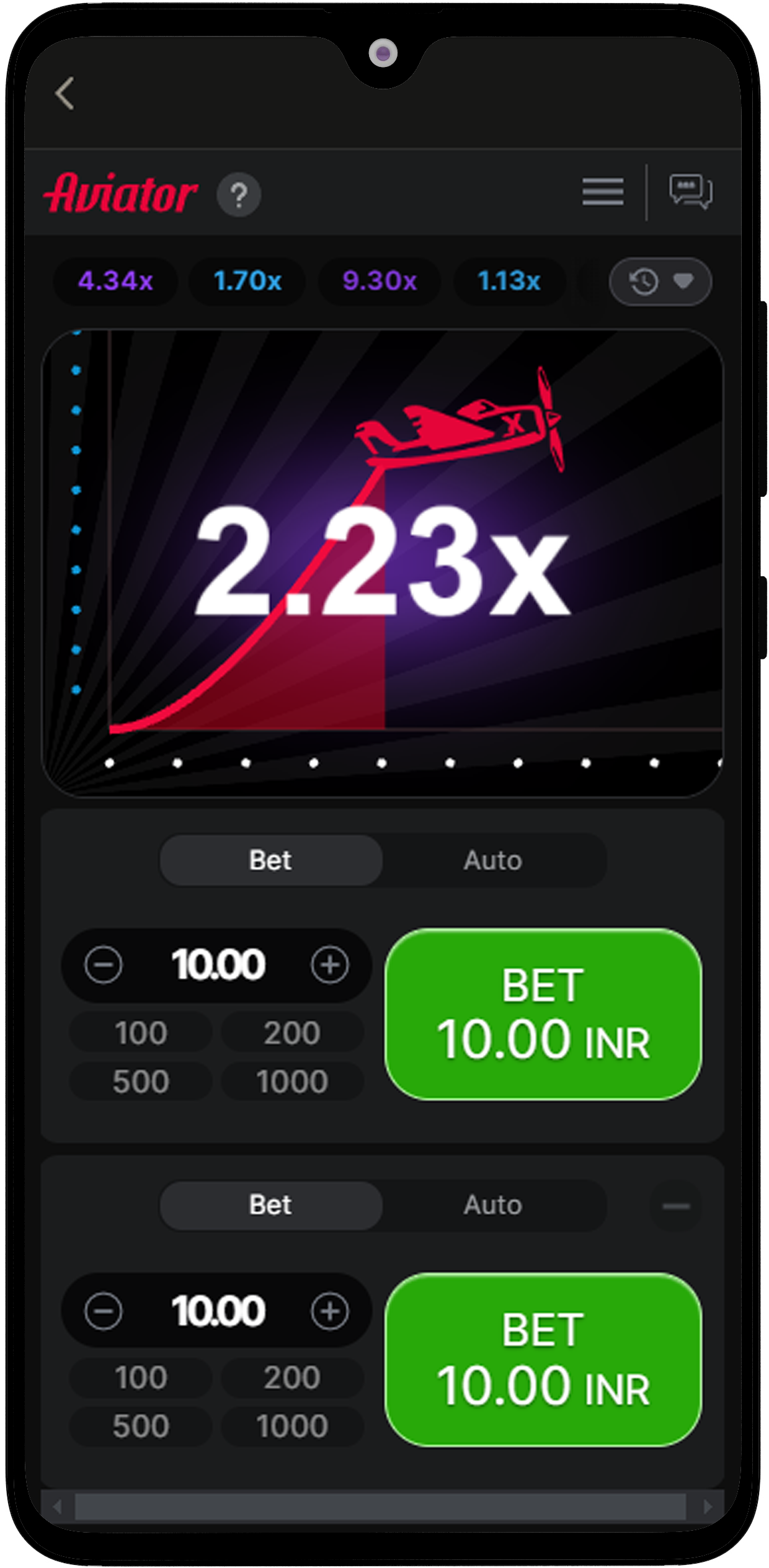
Task: Open the hamburger menu
Action: [602, 192]
